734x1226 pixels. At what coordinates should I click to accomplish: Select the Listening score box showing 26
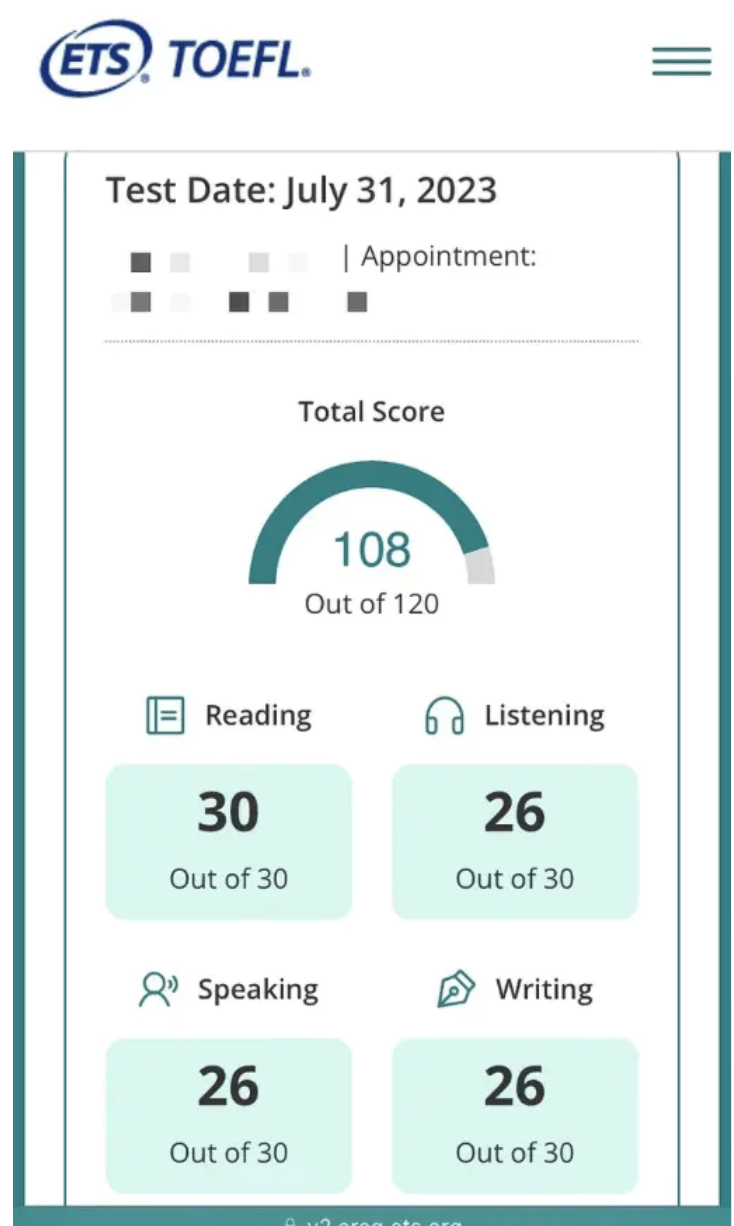point(515,840)
